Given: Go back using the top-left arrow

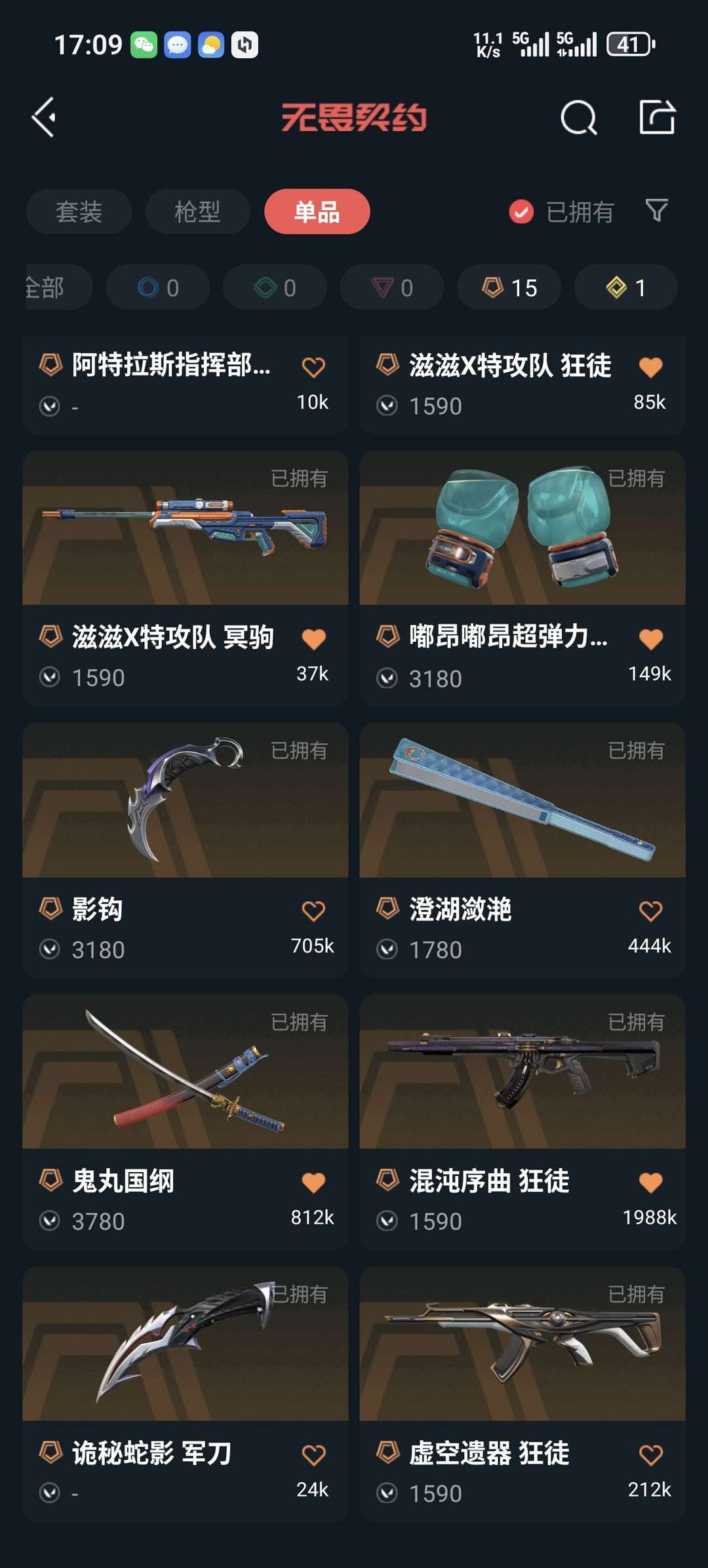Looking at the screenshot, I should (x=44, y=118).
